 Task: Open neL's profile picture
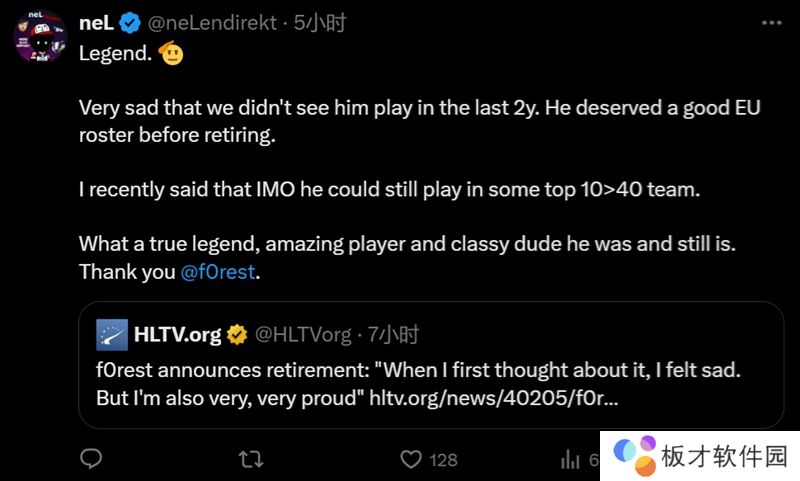tap(40, 40)
